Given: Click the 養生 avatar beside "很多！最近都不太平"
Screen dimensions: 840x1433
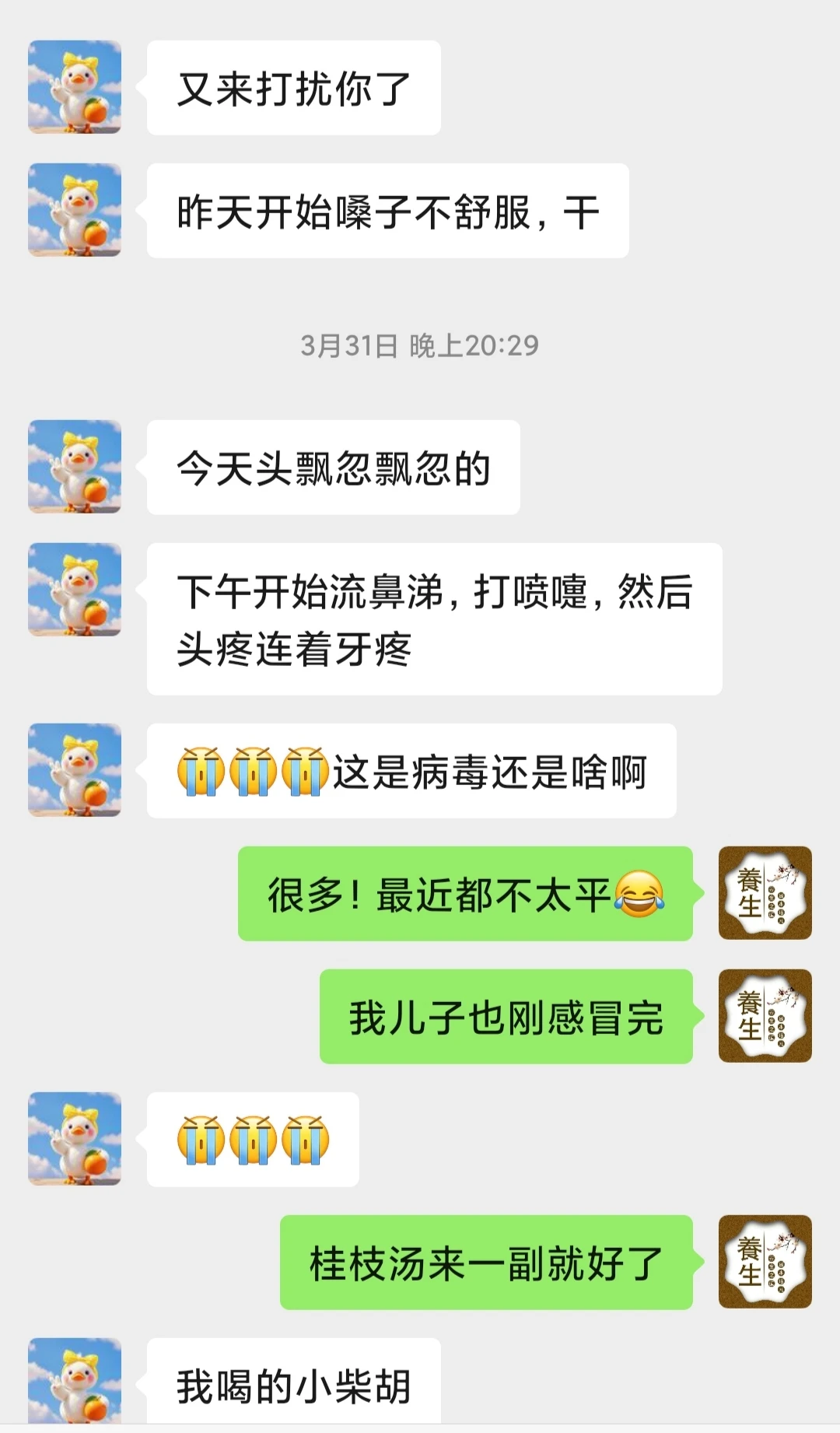Looking at the screenshot, I should pyautogui.click(x=765, y=895).
